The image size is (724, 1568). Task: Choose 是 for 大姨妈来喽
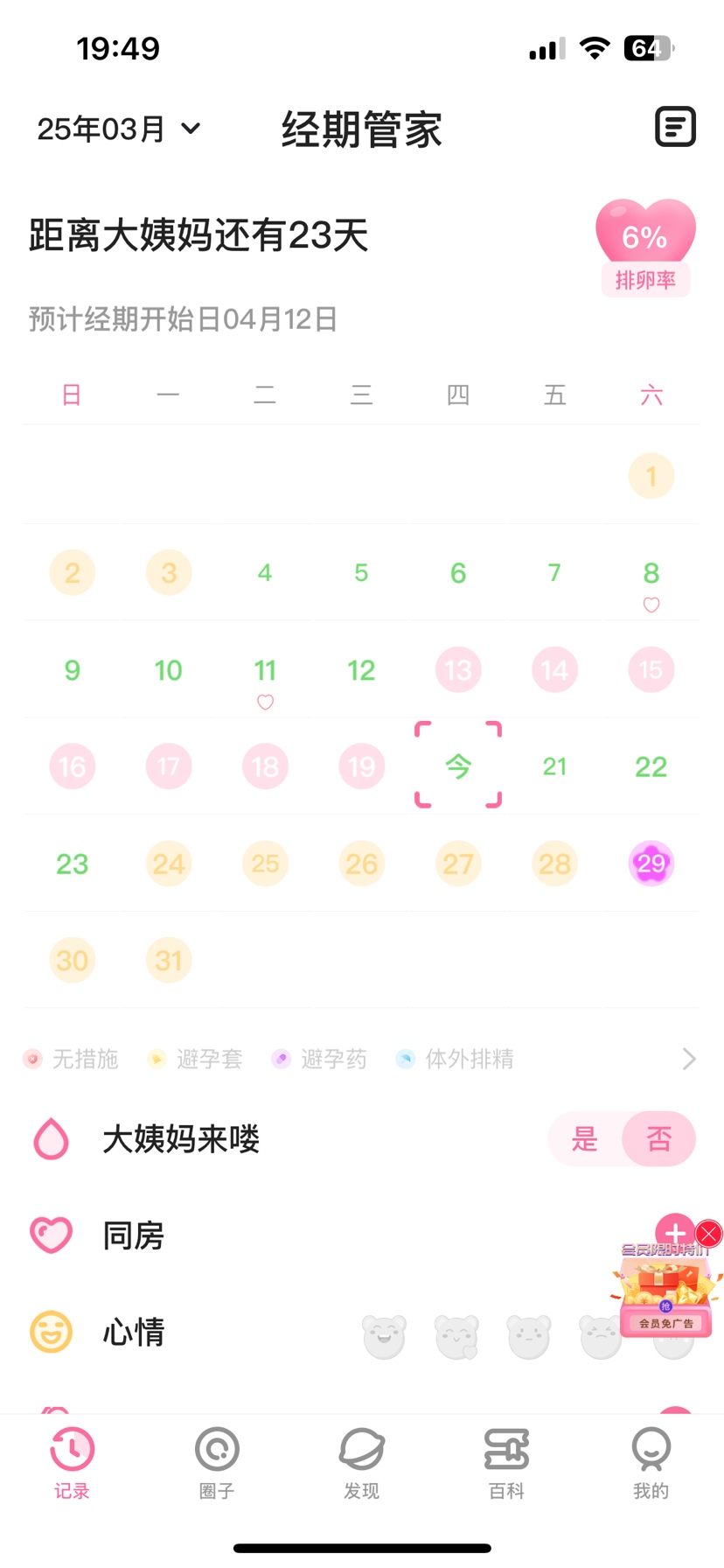pos(584,1139)
